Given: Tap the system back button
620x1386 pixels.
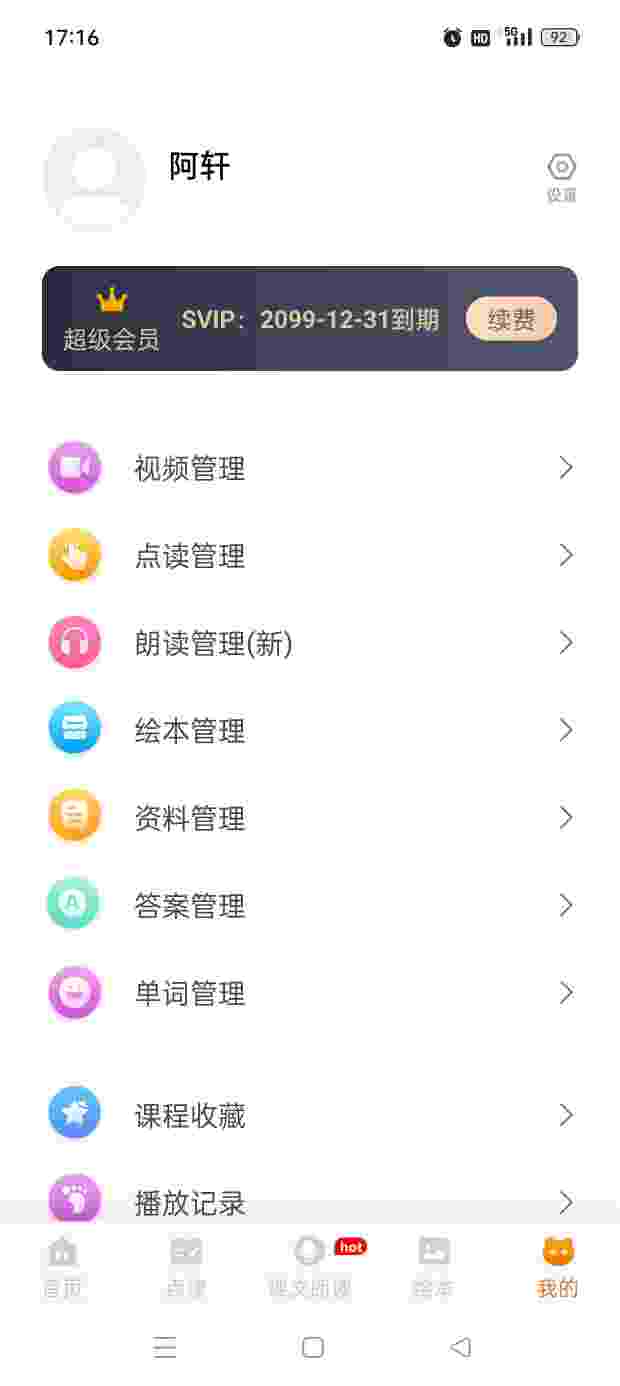Looking at the screenshot, I should (460, 1347).
